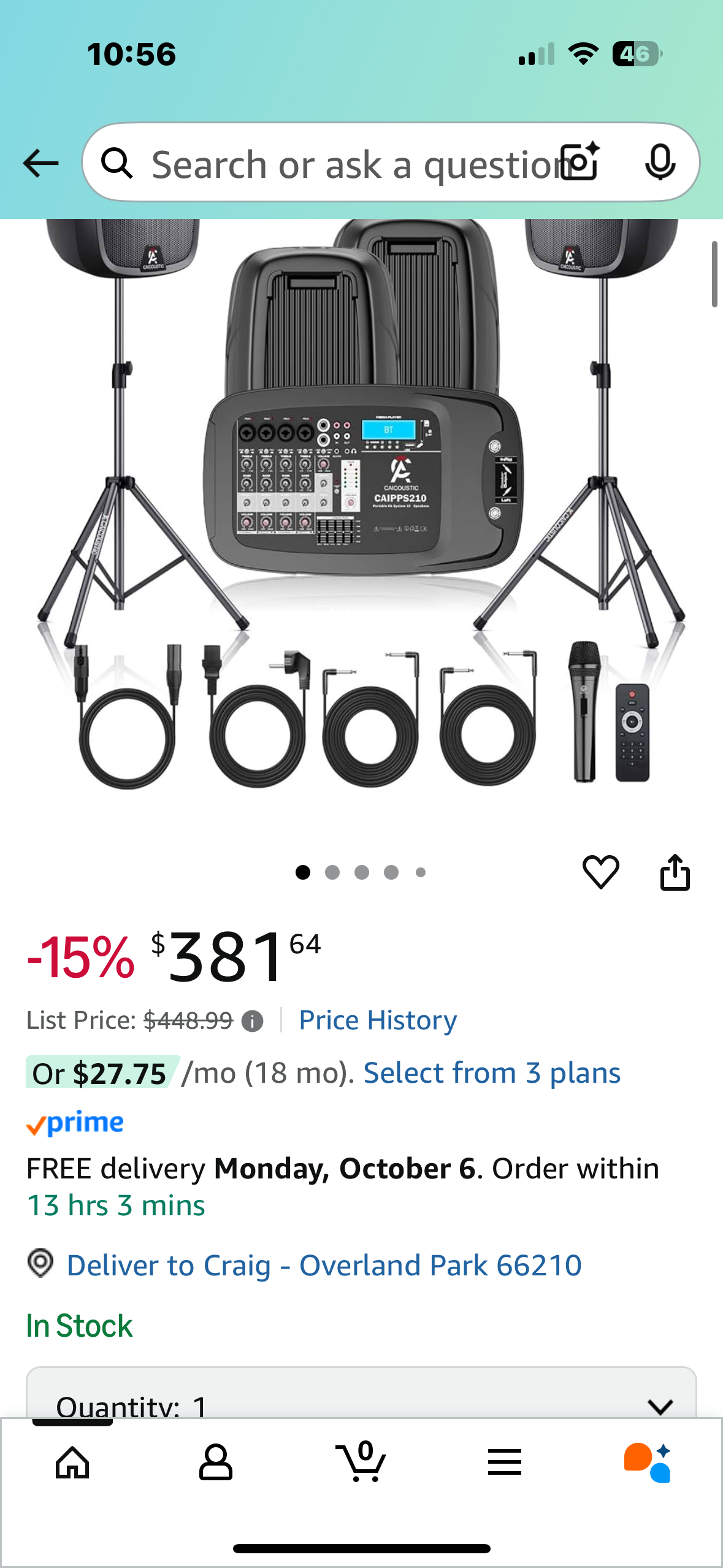Screen dimensions: 723x1568
Task: View the shopping cart
Action: 362,1462
